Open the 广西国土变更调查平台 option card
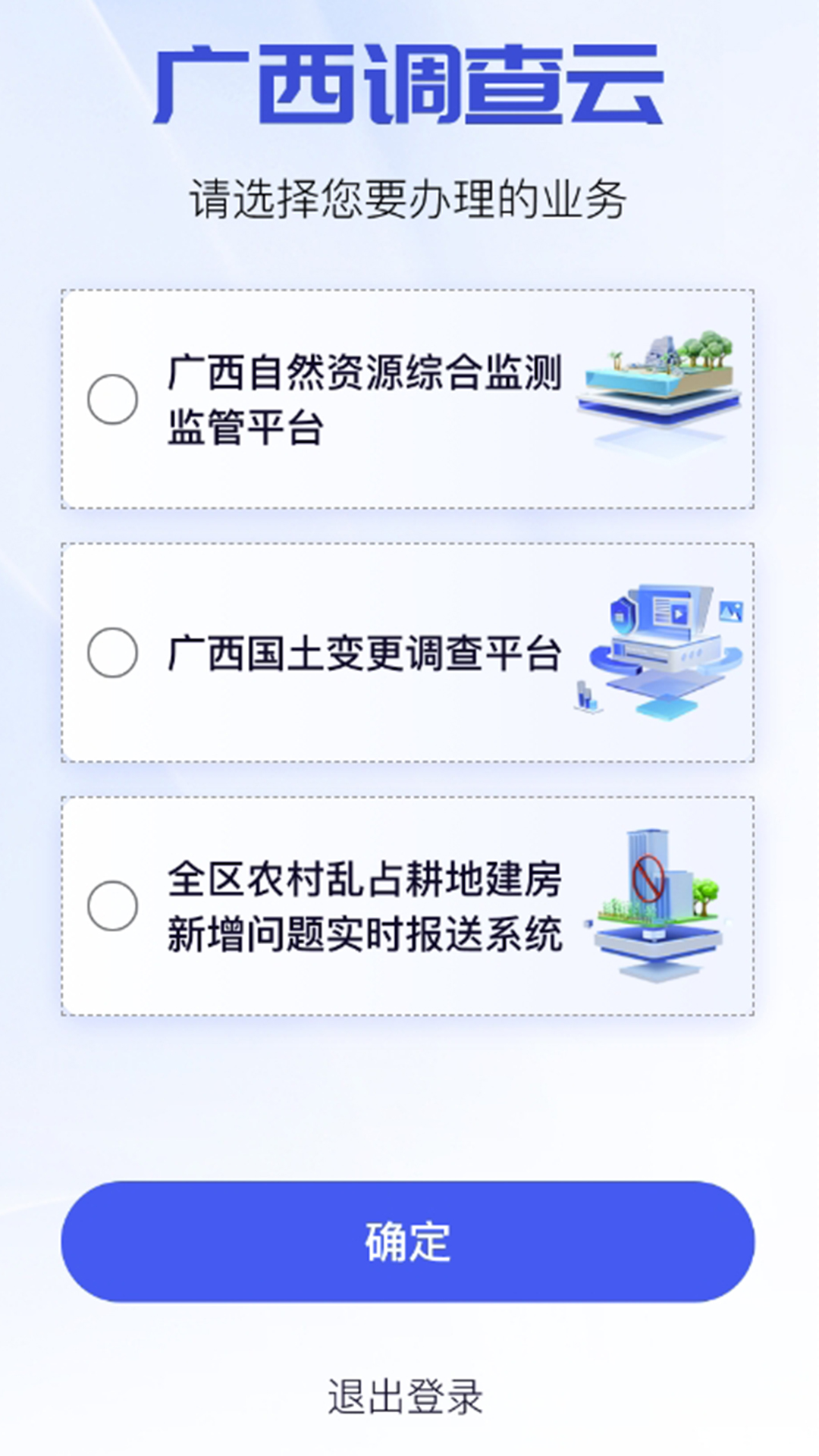This screenshot has width=819, height=1456. click(409, 652)
